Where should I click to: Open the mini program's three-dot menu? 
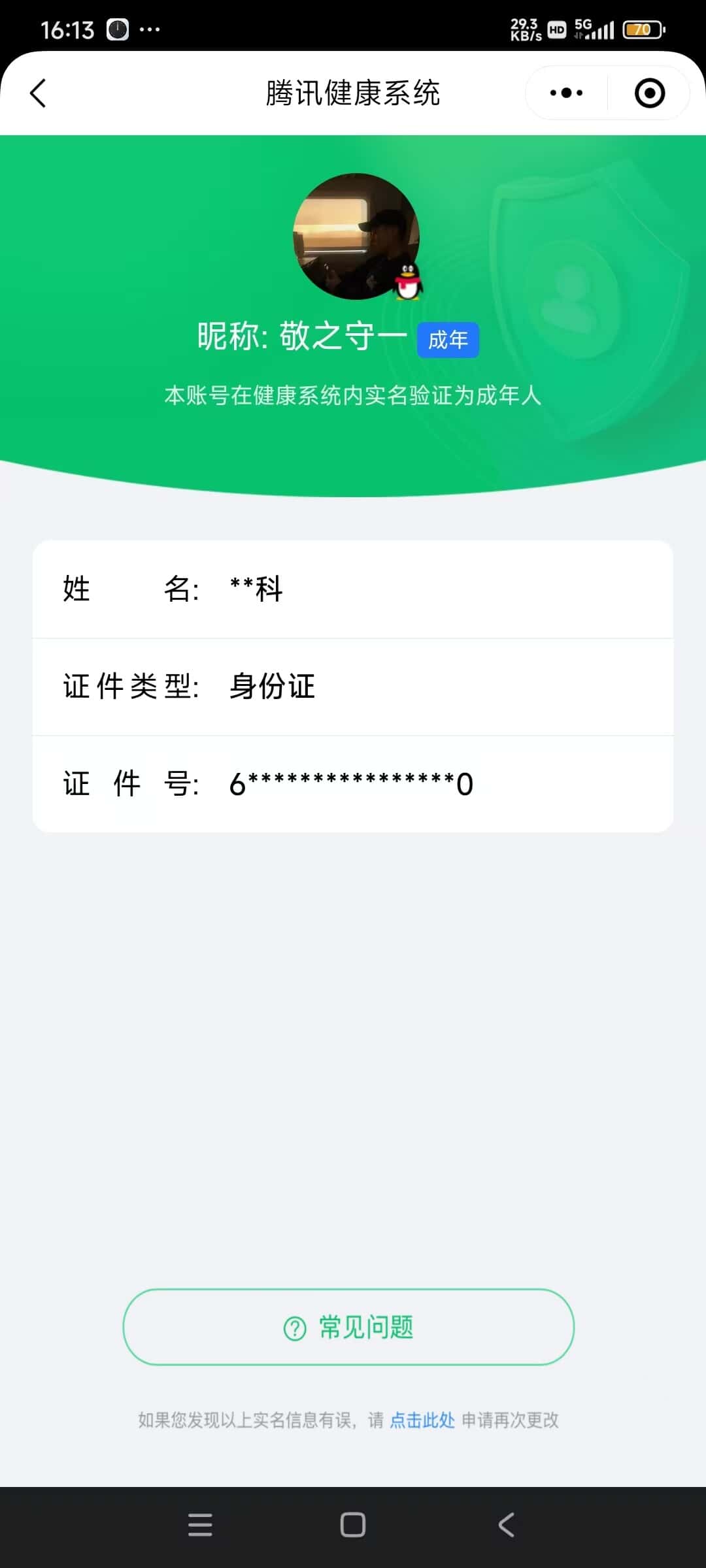click(x=566, y=93)
